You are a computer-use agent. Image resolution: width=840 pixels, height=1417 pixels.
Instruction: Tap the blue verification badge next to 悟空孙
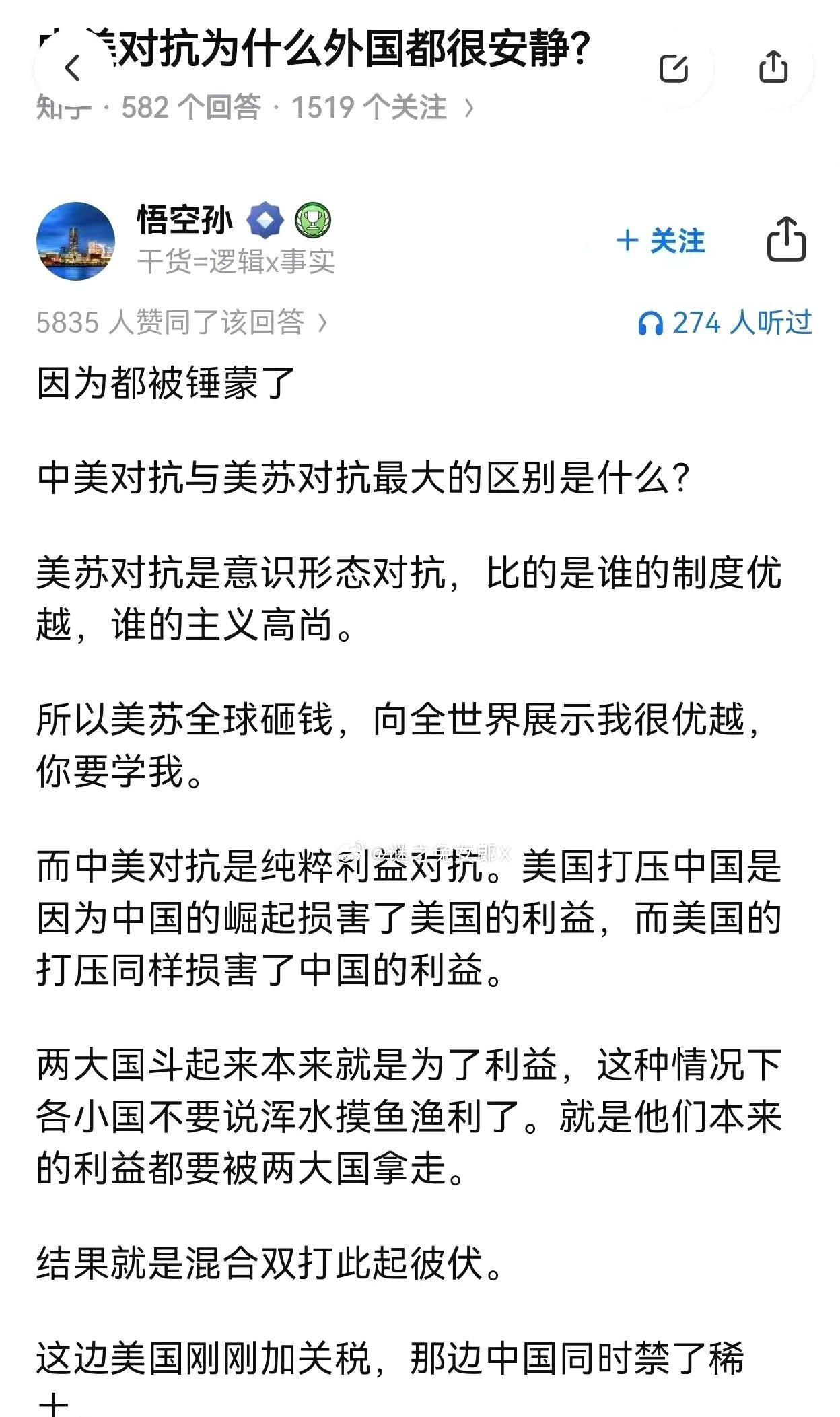264,217
